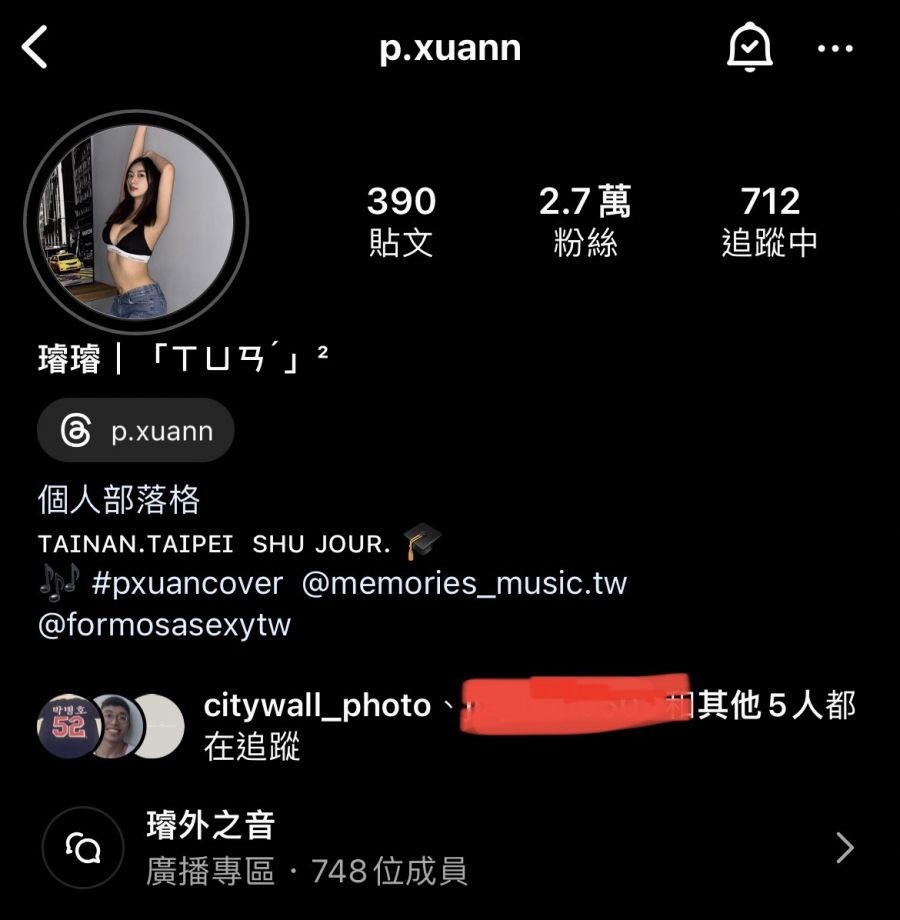This screenshot has height=920, width=900.
Task: Open the #pxuancover hashtag
Action: [x=187, y=583]
